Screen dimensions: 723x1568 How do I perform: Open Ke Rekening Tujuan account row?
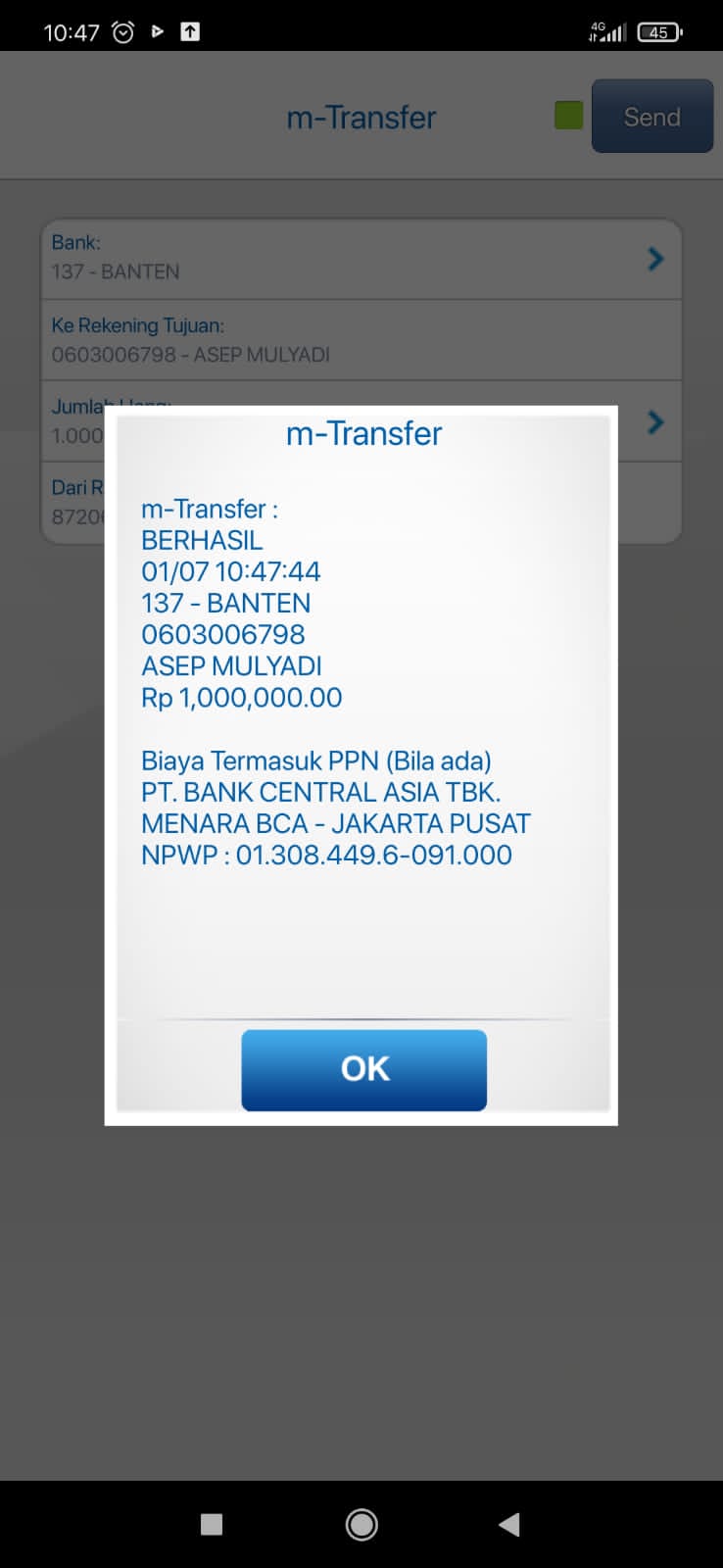[x=361, y=340]
